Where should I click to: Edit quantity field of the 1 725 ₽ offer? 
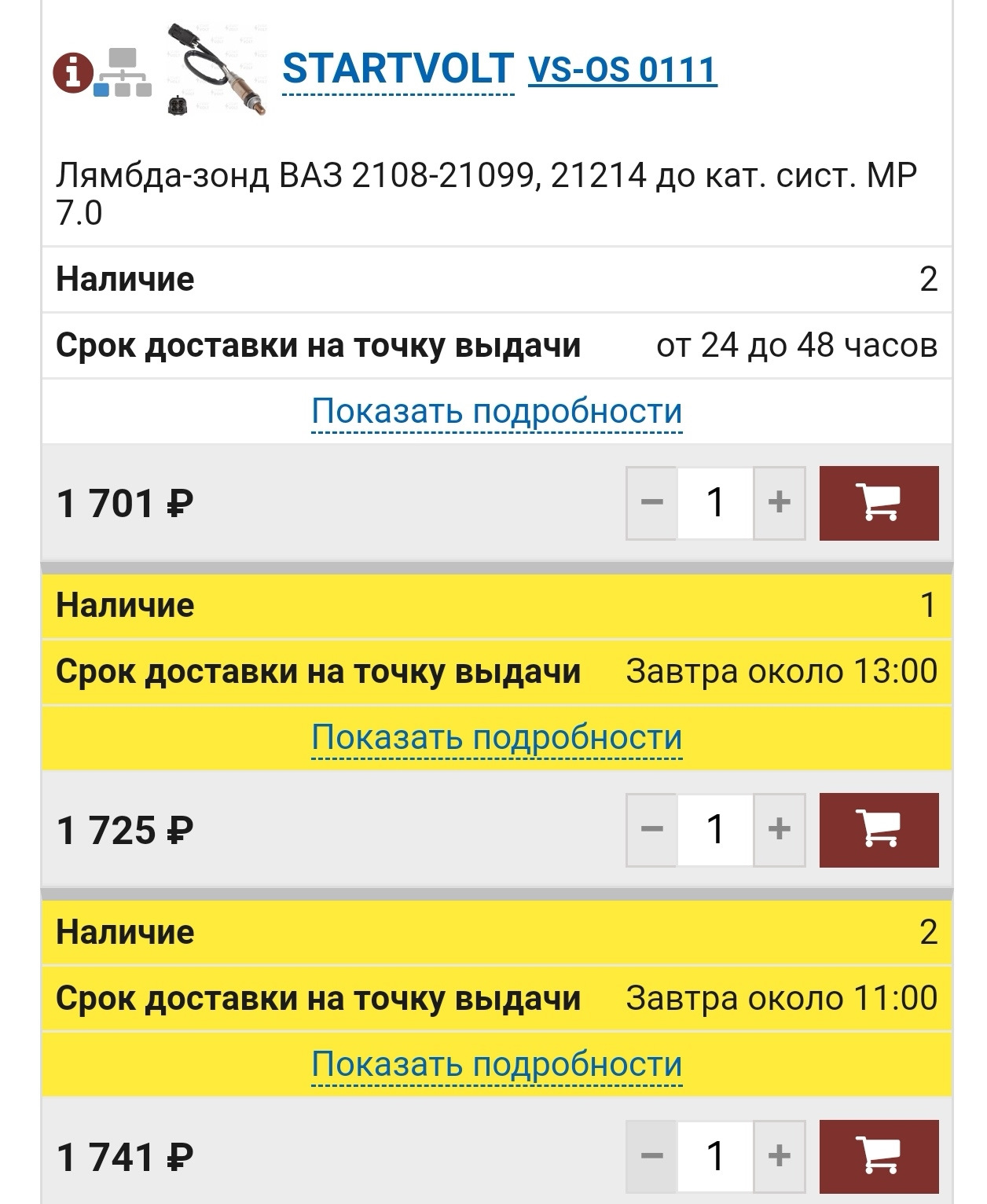(x=715, y=830)
